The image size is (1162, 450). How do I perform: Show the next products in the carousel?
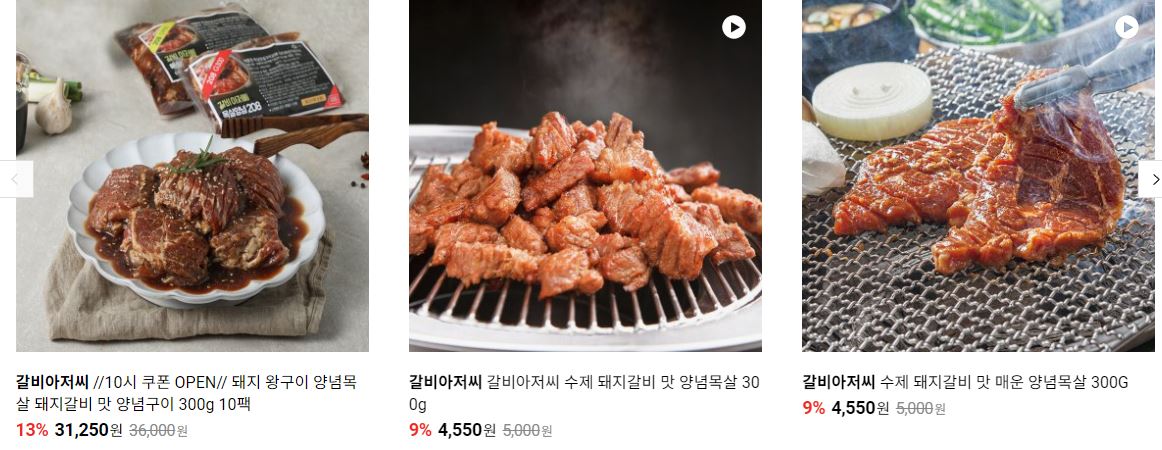click(x=1151, y=179)
